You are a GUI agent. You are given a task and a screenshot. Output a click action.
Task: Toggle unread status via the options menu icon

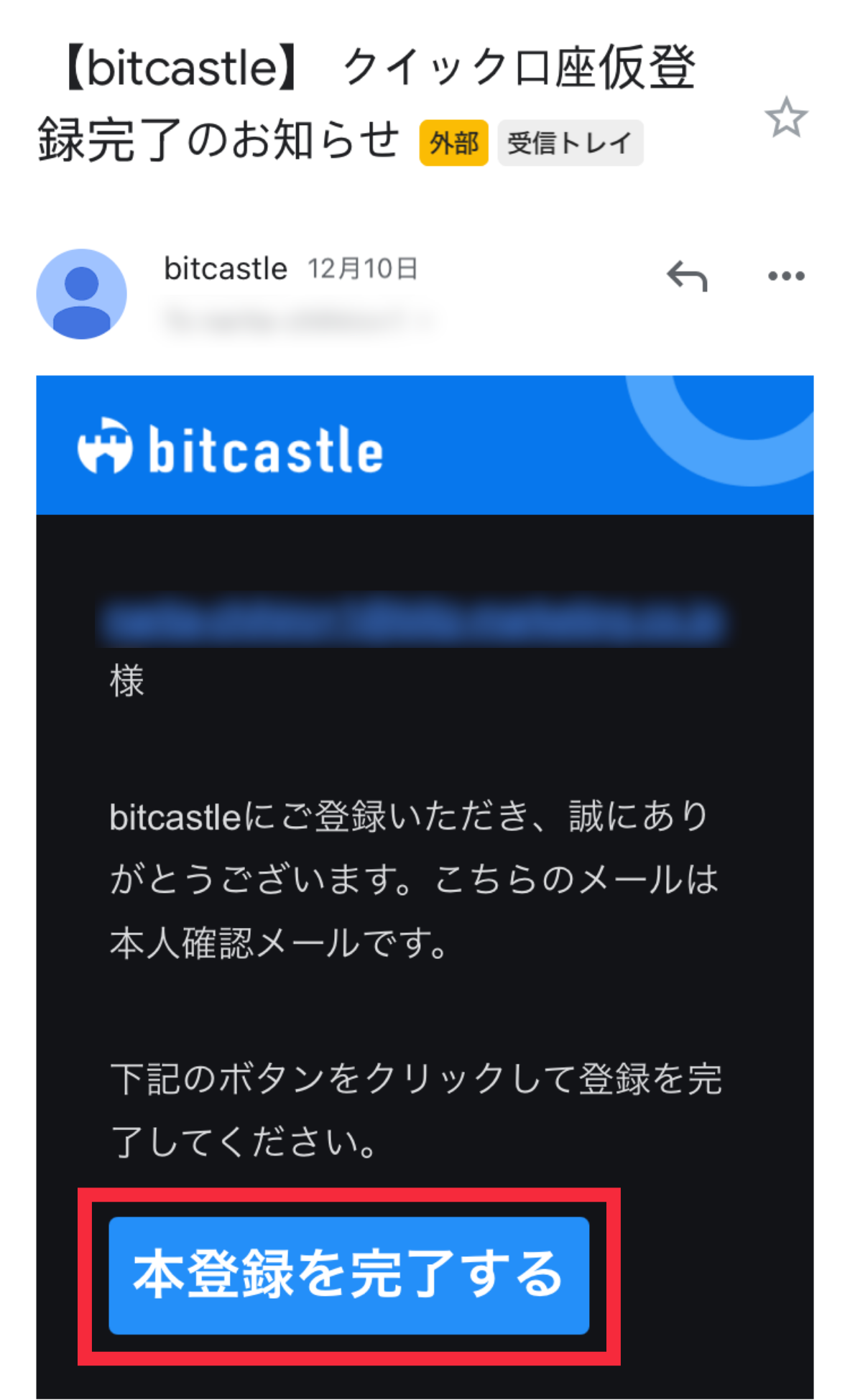(787, 275)
